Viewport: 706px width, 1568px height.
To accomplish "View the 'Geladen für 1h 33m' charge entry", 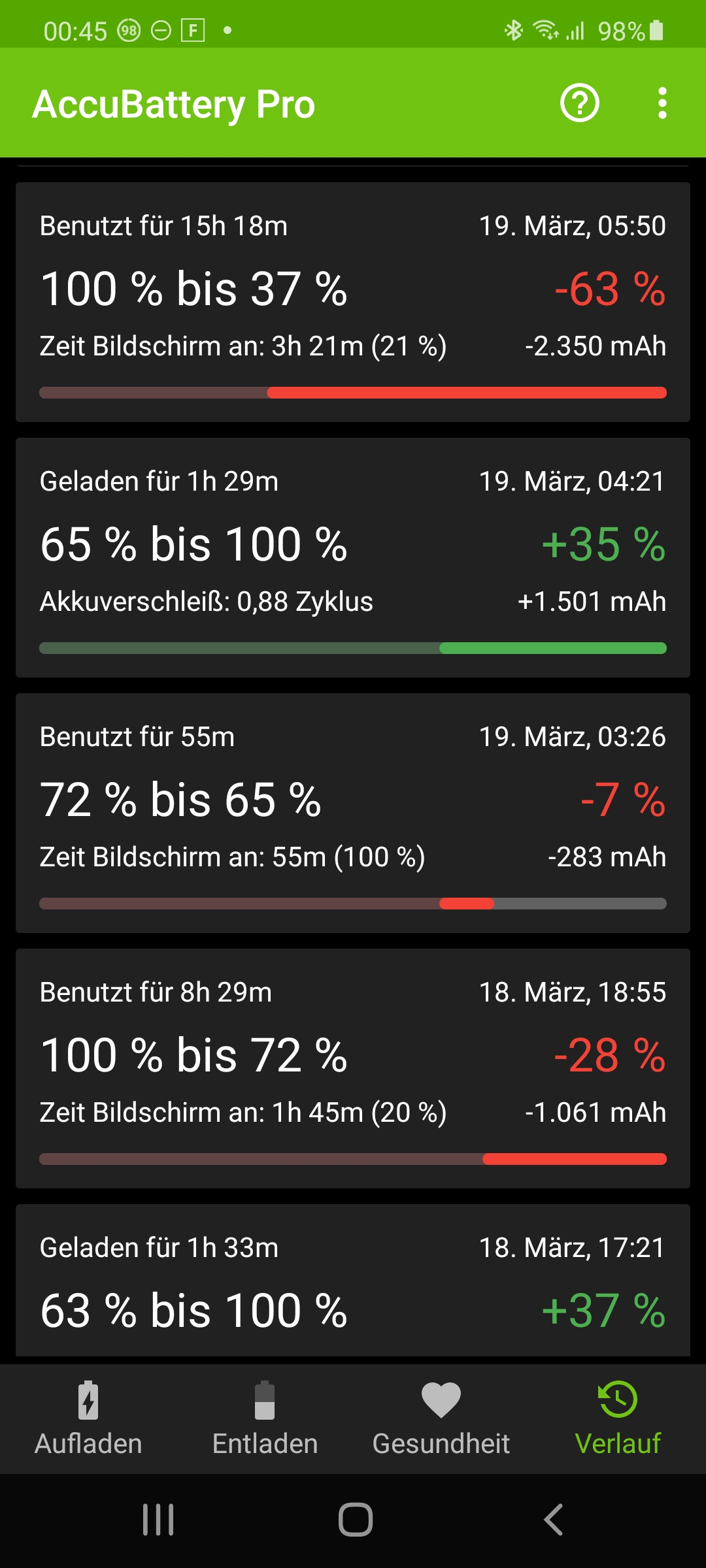I will 353,1281.
